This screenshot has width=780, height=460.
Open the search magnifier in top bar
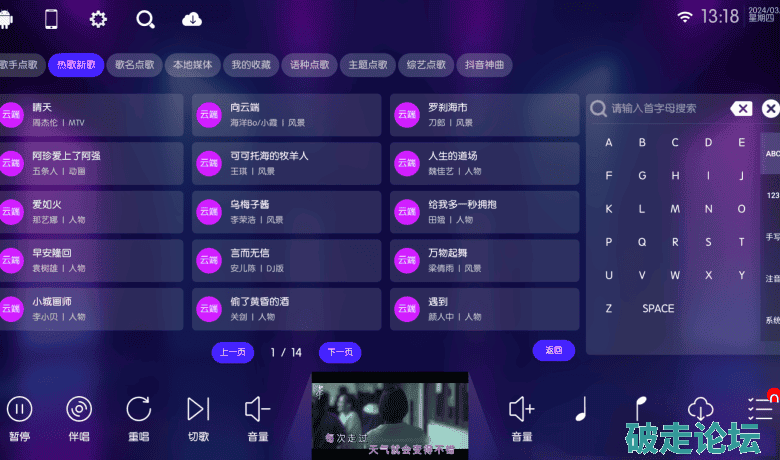point(145,19)
